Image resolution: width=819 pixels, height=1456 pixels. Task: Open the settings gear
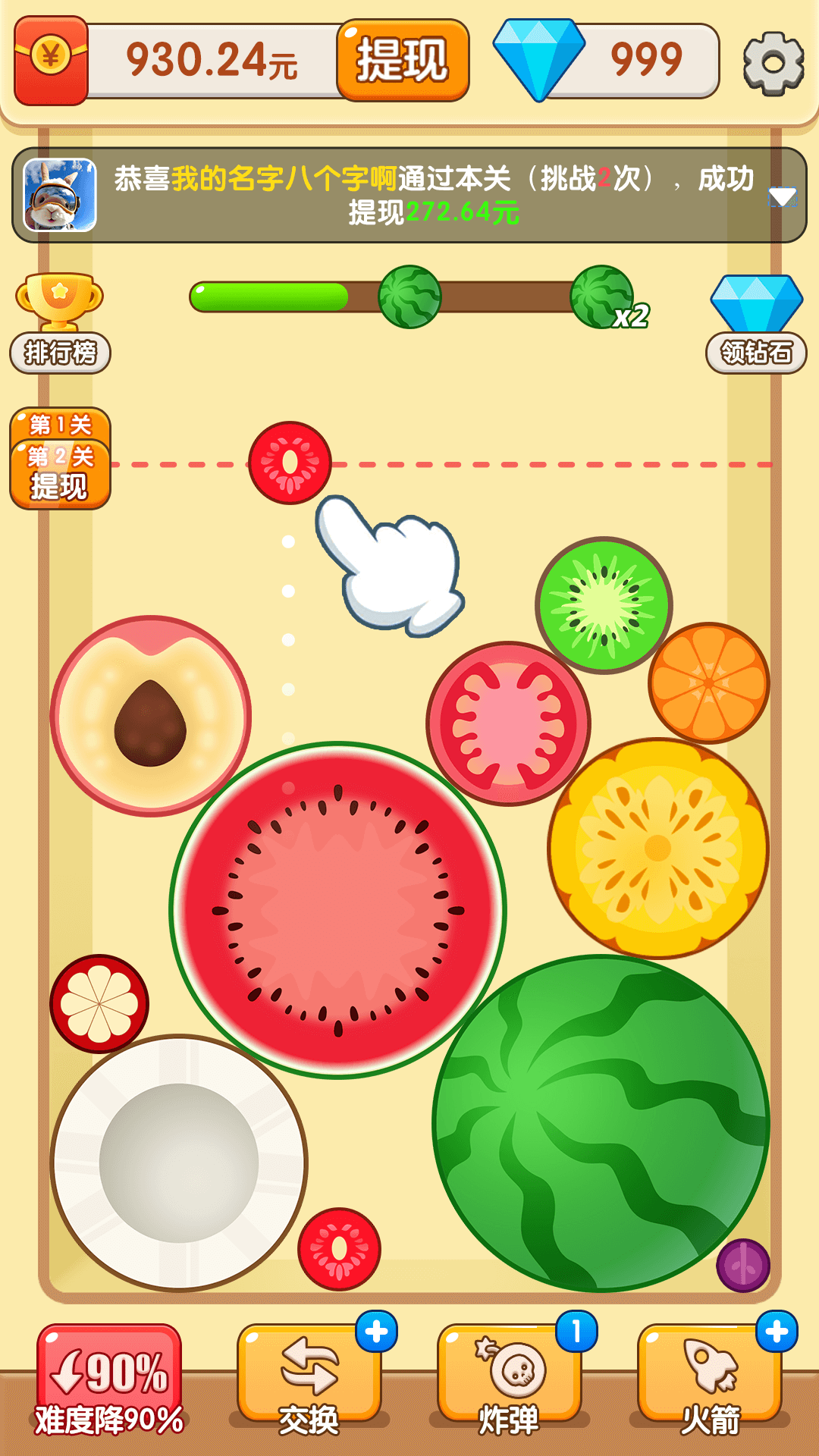[773, 63]
